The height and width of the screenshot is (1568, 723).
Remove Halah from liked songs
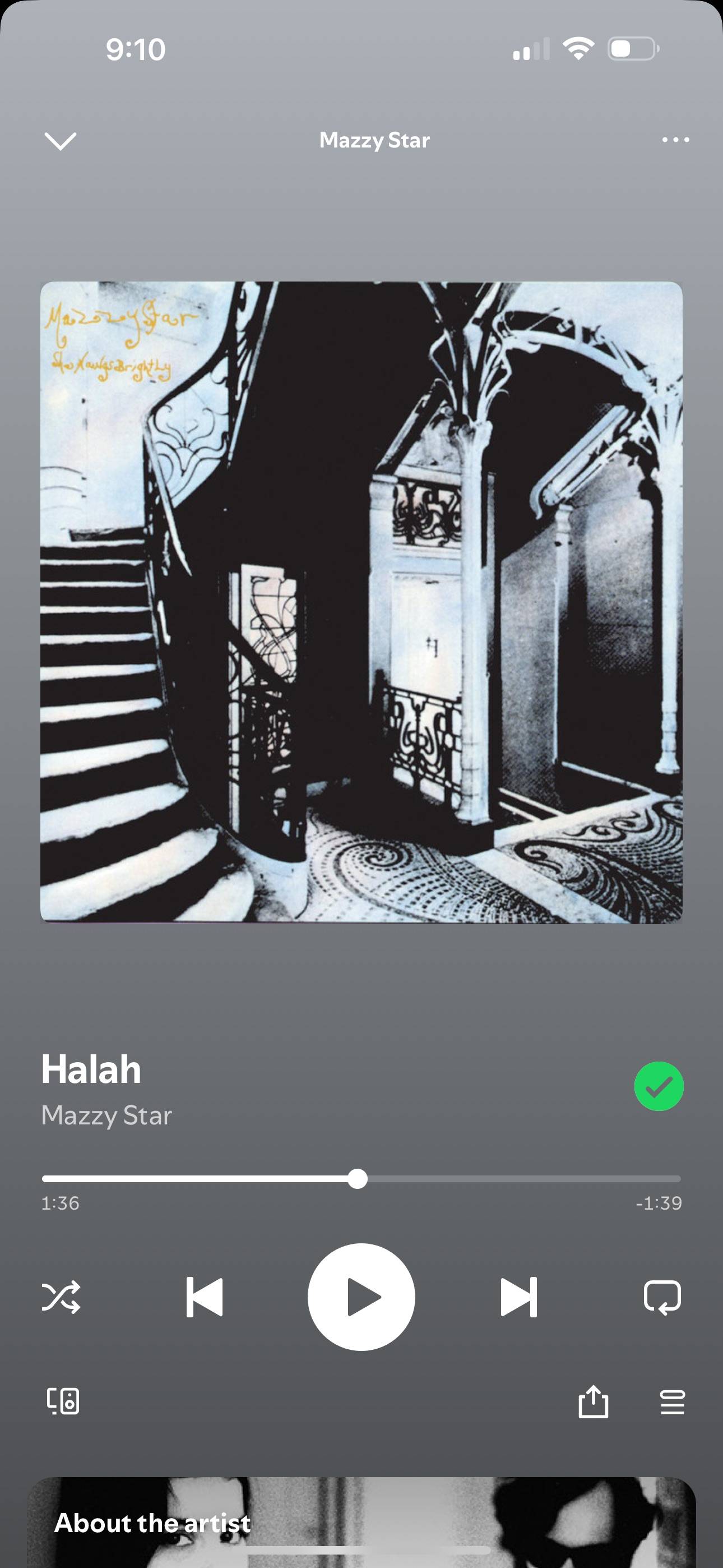coord(659,1086)
